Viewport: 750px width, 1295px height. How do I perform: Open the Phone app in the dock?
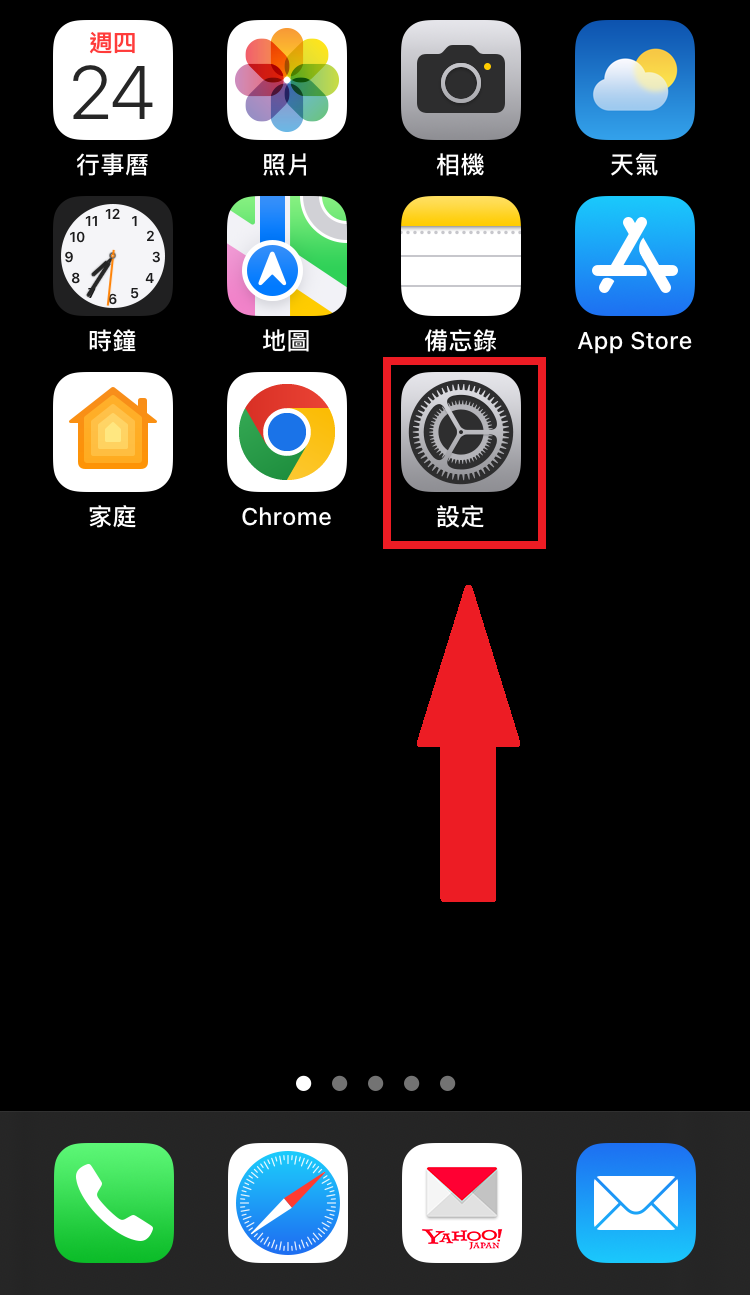tap(114, 1203)
